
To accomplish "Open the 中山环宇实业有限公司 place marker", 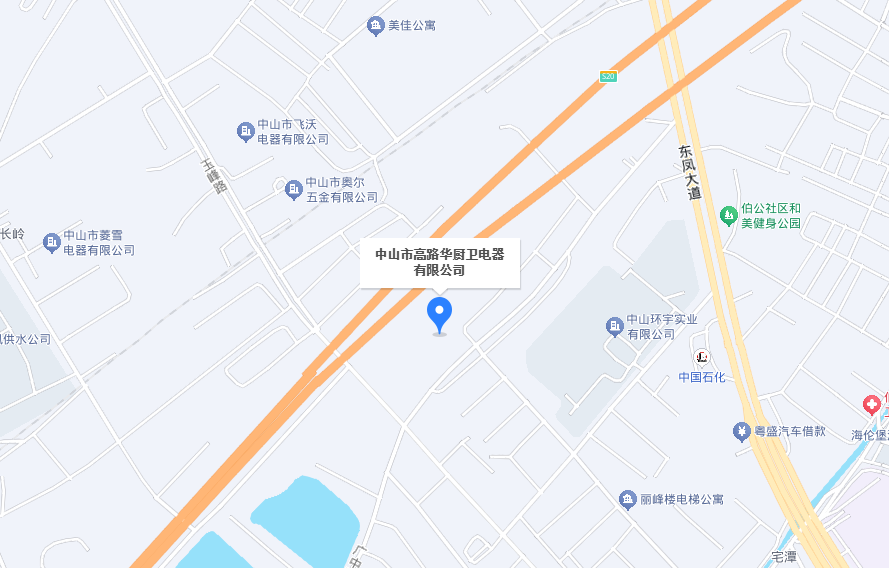I will [614, 326].
